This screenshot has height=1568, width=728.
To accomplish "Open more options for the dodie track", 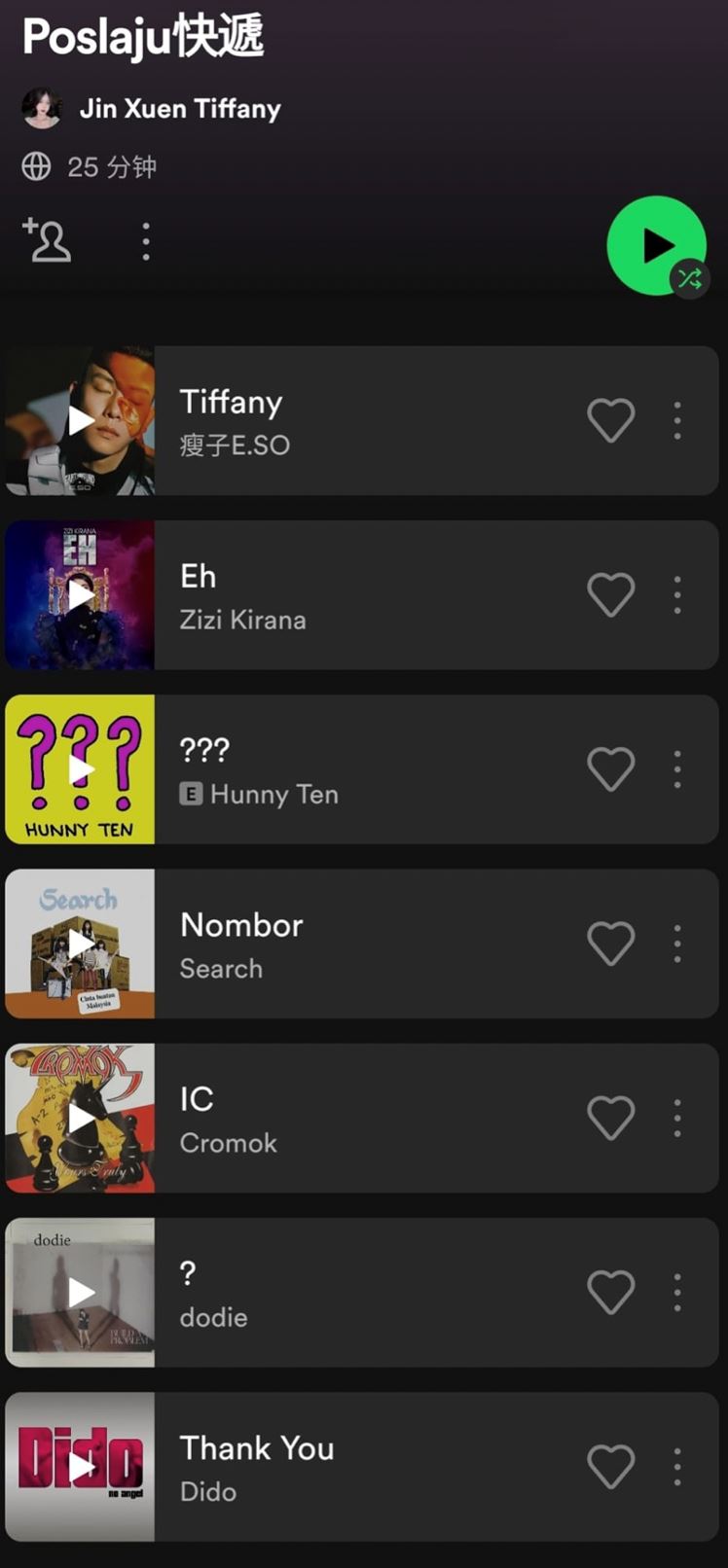I will point(677,1292).
